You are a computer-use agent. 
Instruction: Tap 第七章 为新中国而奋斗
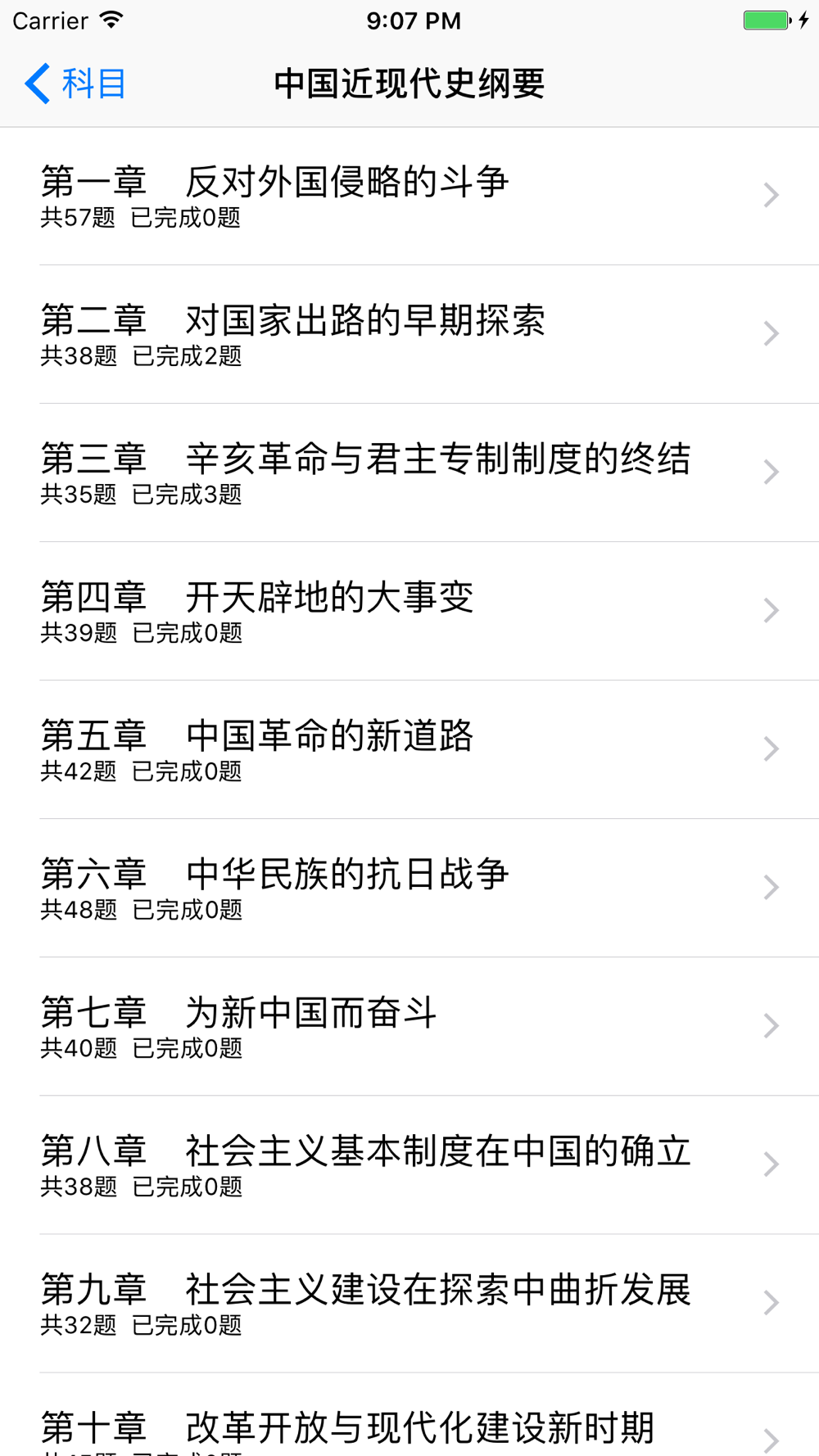(x=409, y=1026)
